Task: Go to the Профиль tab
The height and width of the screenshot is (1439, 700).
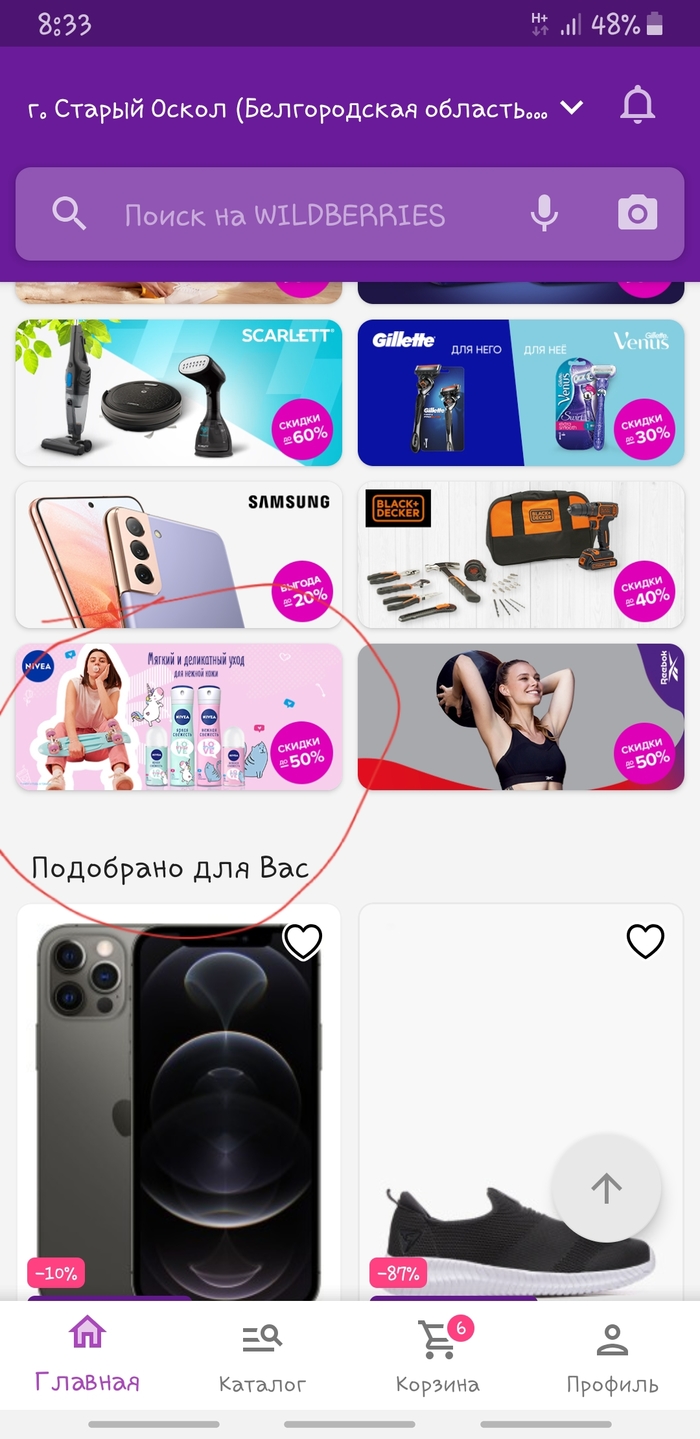Action: point(612,1355)
